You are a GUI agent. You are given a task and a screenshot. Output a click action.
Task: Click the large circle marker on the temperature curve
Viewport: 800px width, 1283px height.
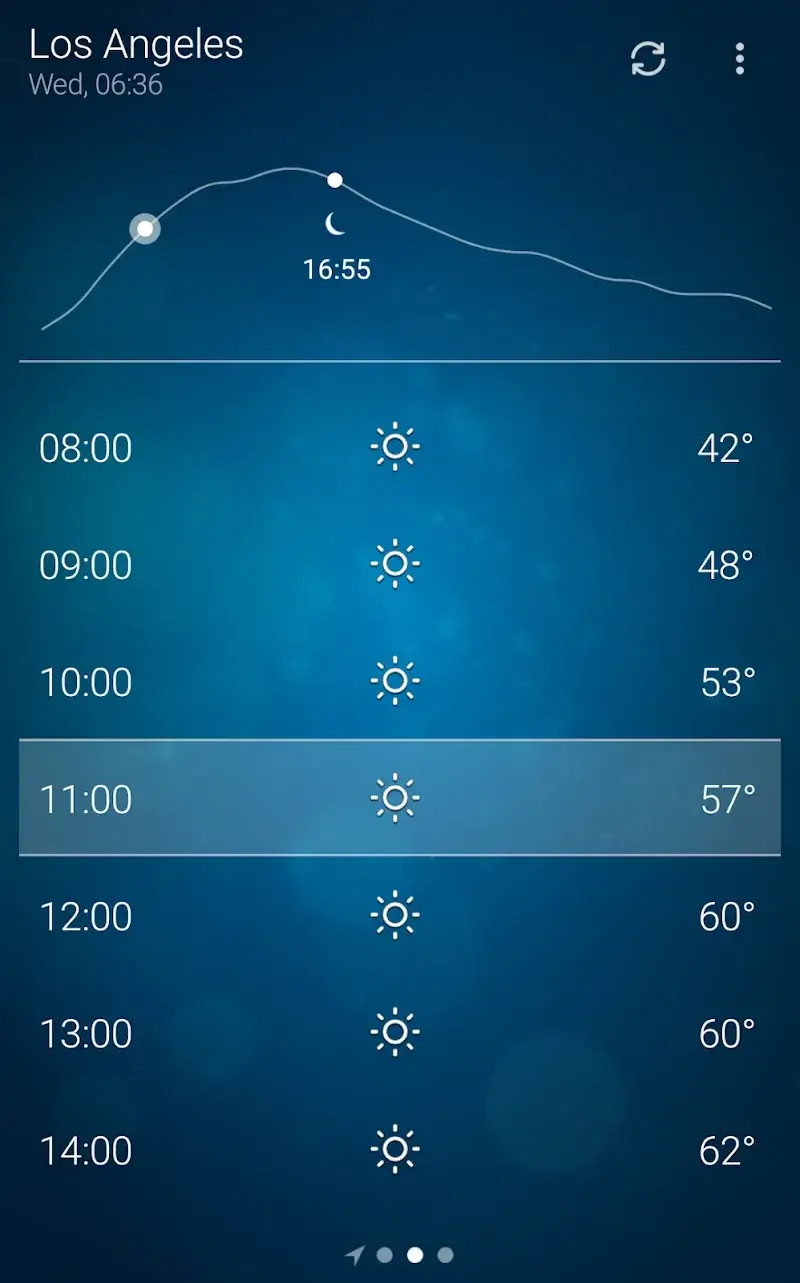coord(145,229)
